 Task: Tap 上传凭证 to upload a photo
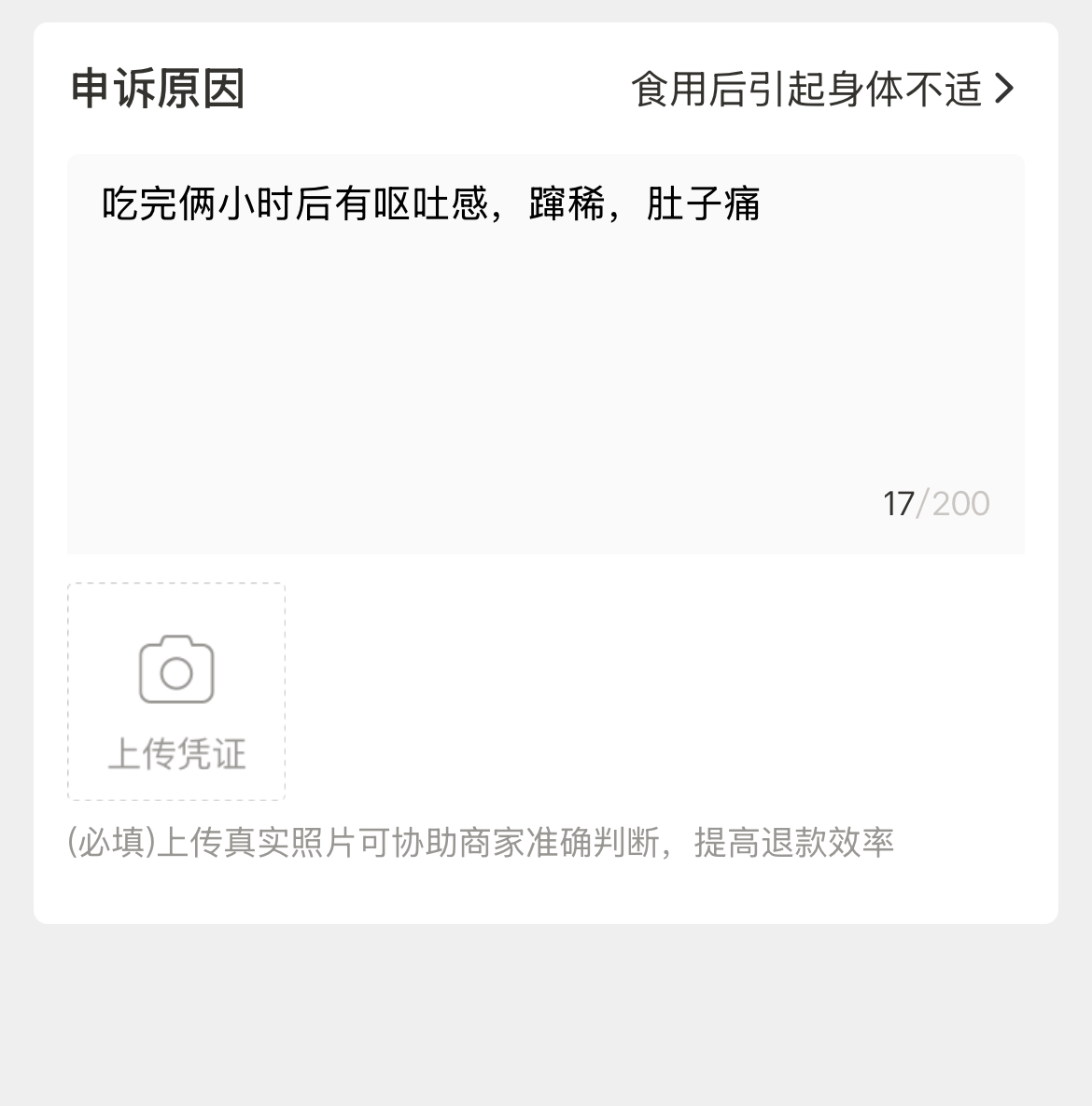pyautogui.click(x=176, y=692)
